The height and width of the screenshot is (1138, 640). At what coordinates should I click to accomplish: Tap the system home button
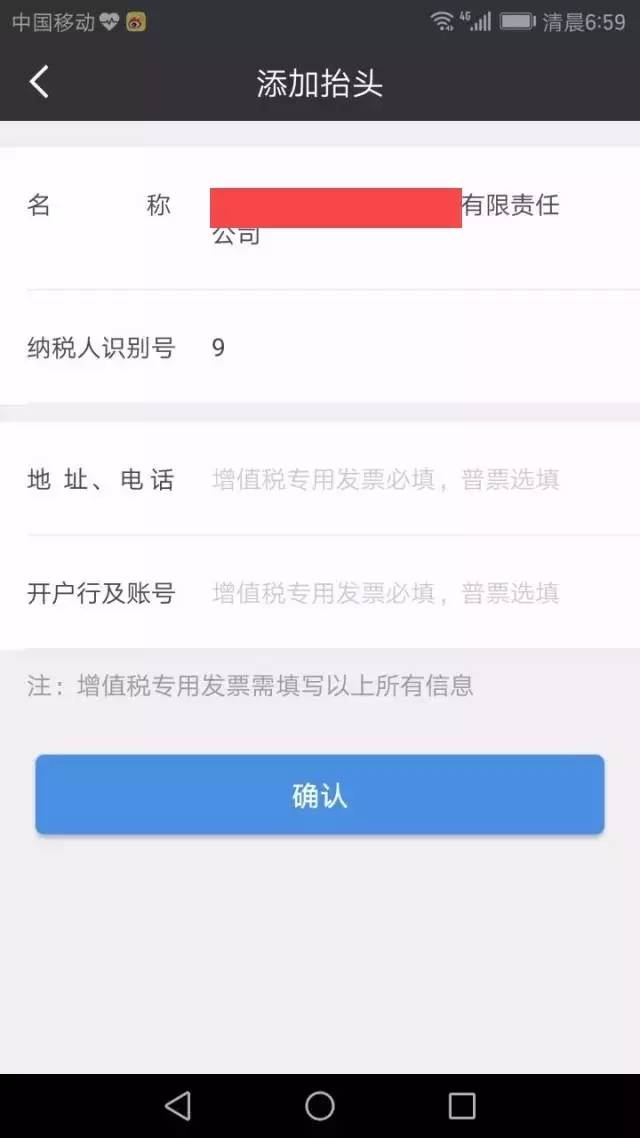point(320,1106)
